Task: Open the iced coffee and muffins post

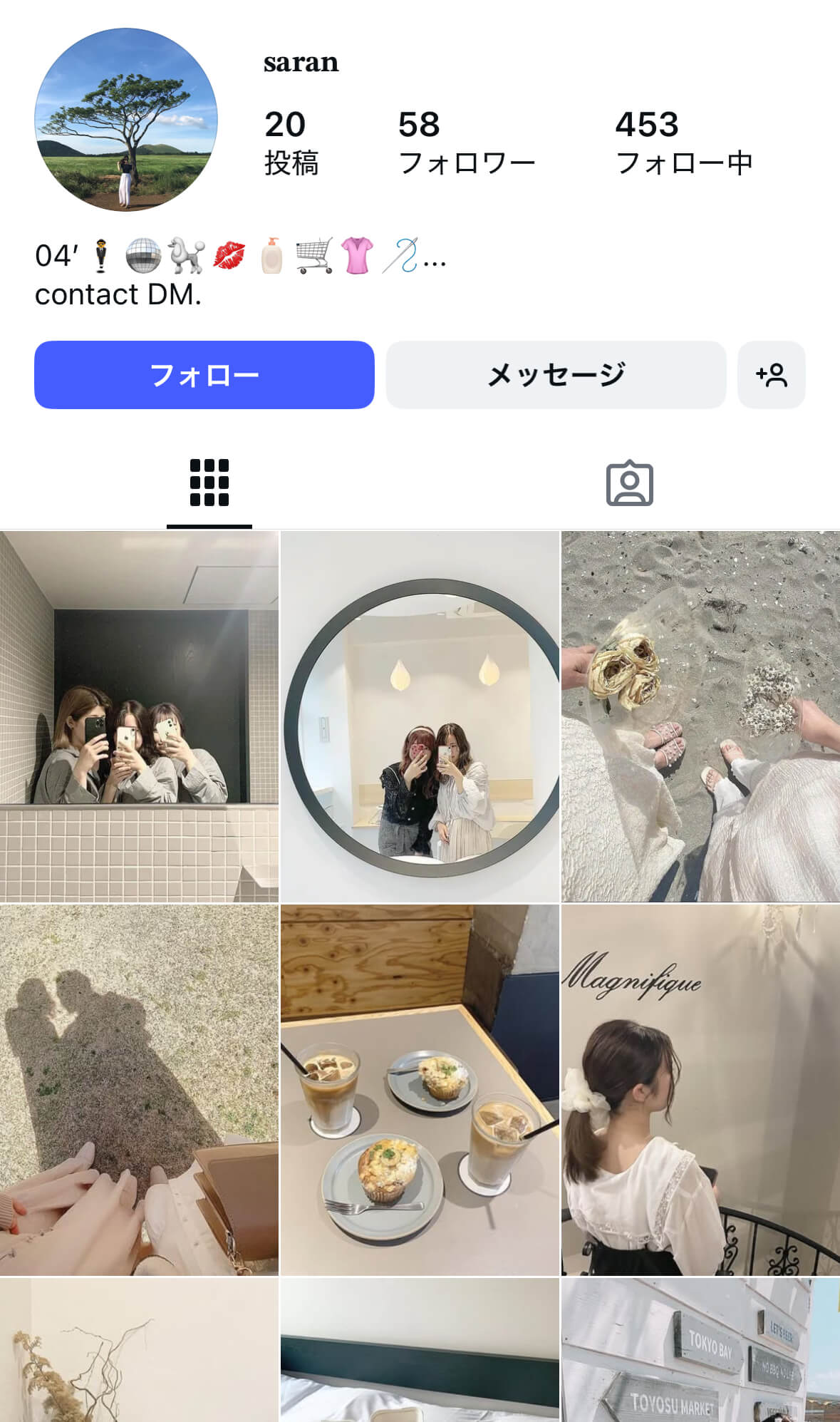Action: (420, 1091)
